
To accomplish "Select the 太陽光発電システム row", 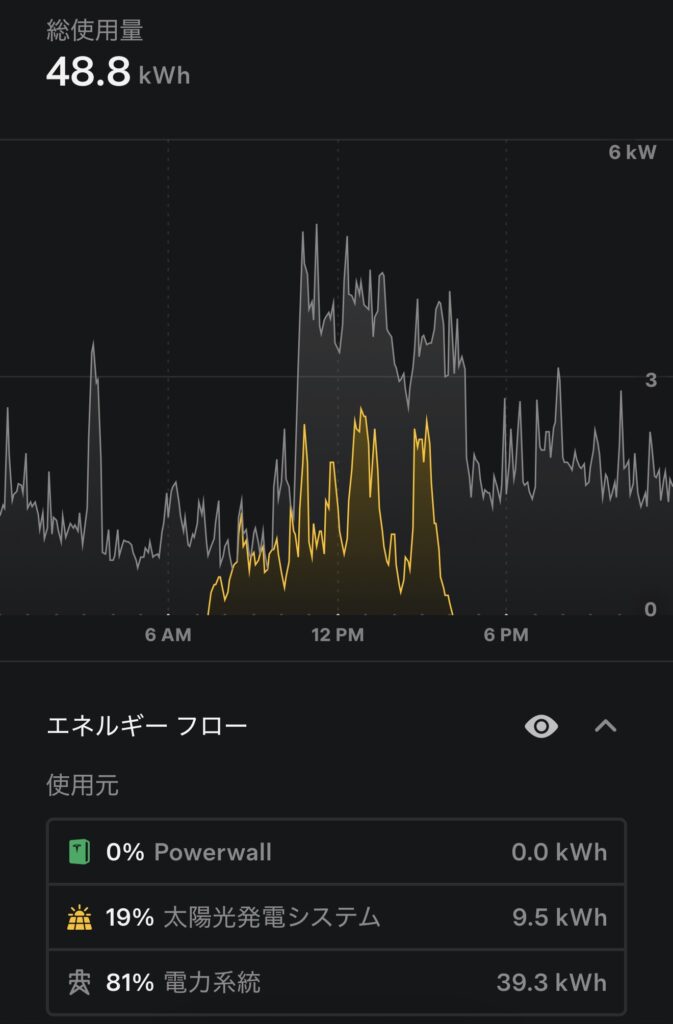I will (x=336, y=917).
